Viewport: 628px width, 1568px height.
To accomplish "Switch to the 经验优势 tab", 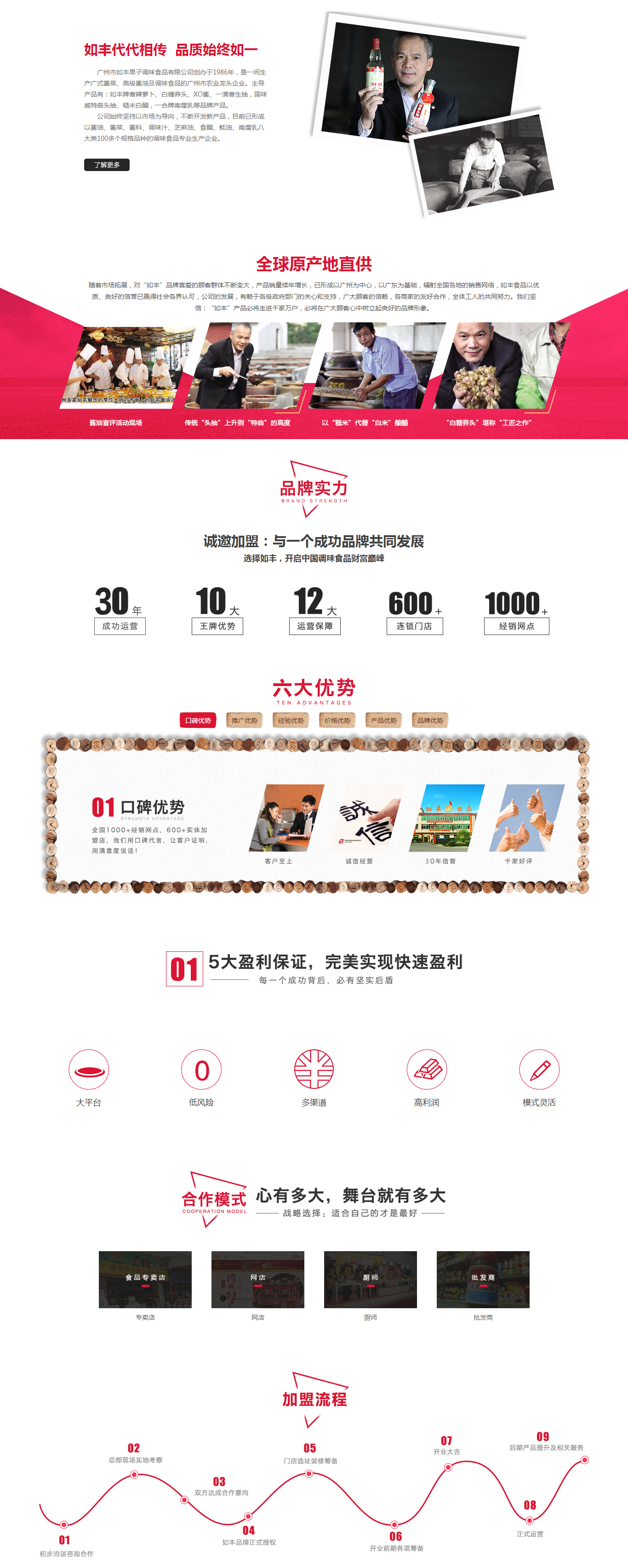I will 291,721.
